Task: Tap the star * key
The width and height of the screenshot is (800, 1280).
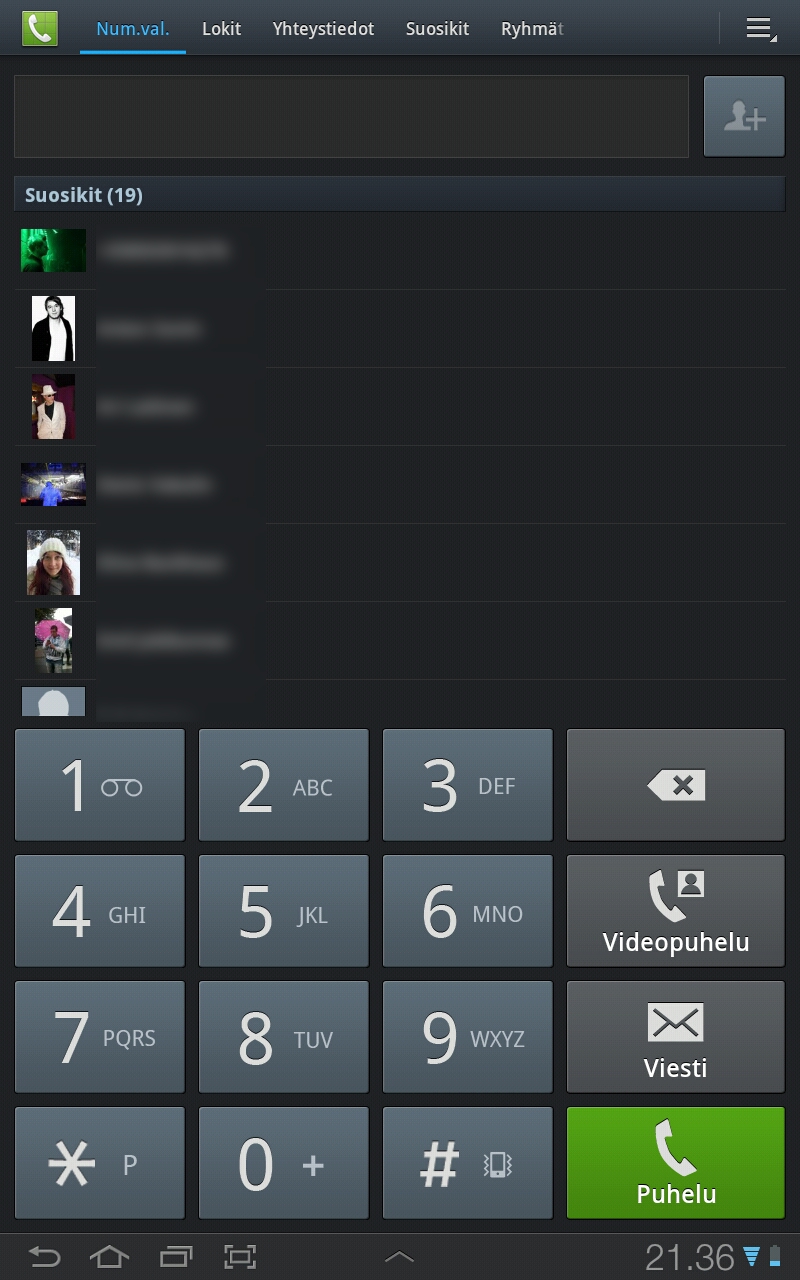Action: (99, 1163)
